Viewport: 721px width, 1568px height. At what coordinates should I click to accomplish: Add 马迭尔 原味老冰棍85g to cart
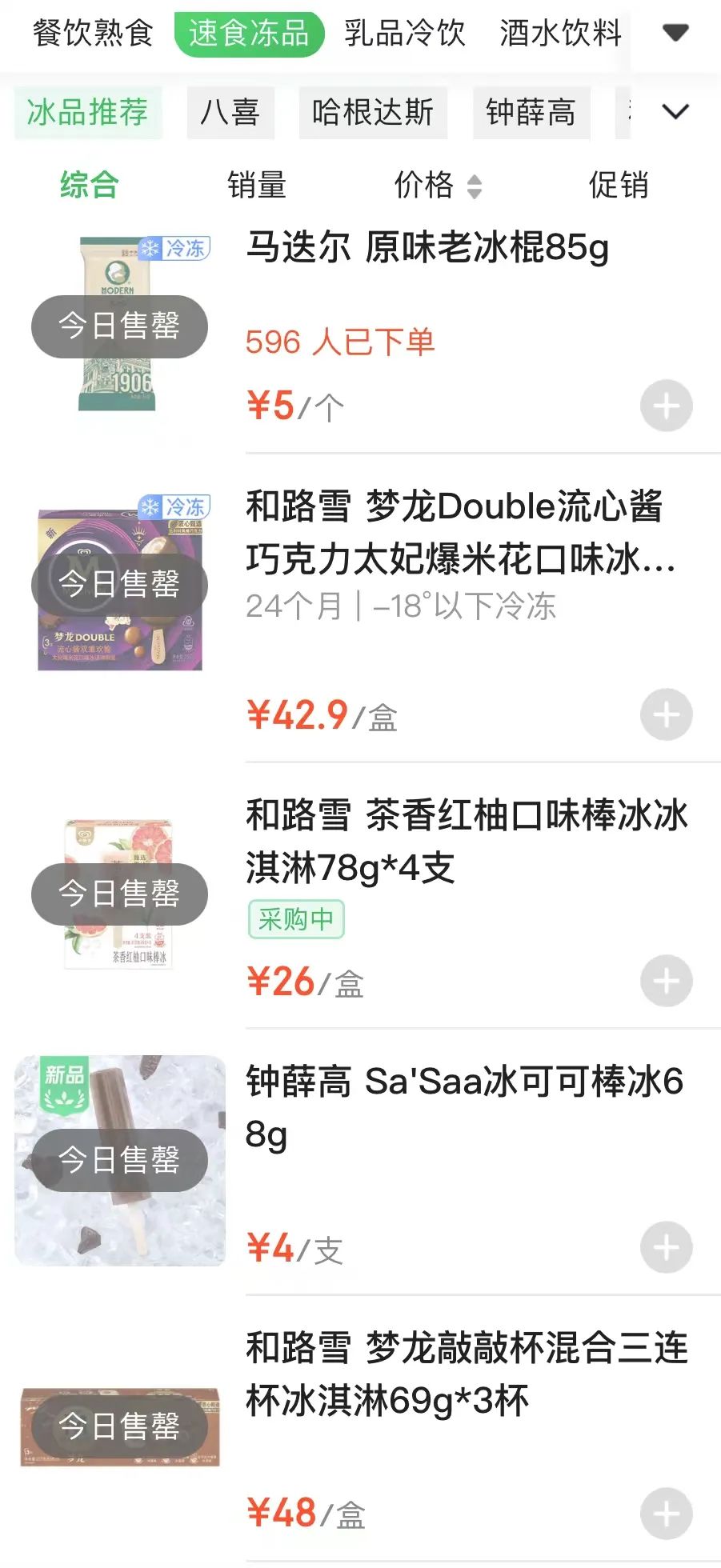tap(666, 406)
